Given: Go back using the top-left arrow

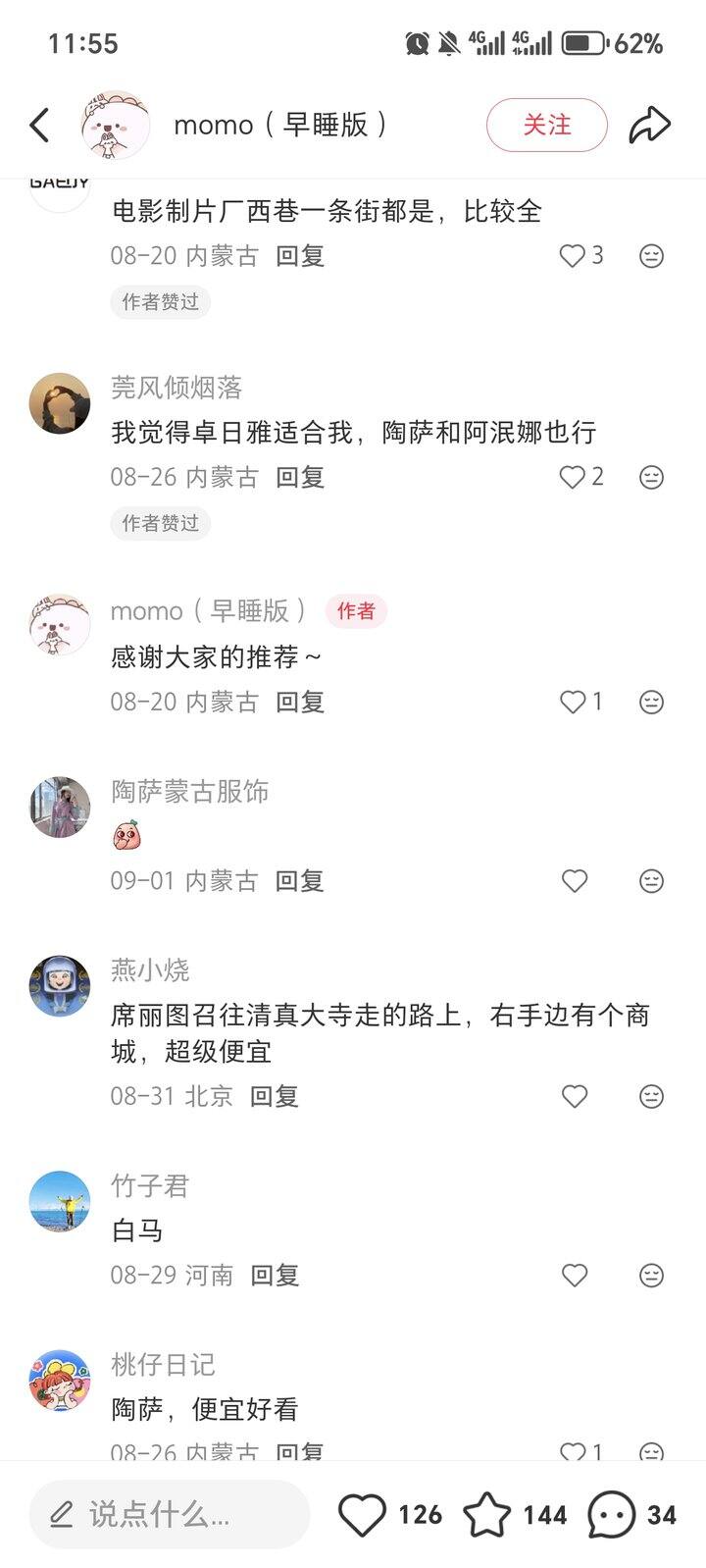Looking at the screenshot, I should click(x=39, y=125).
